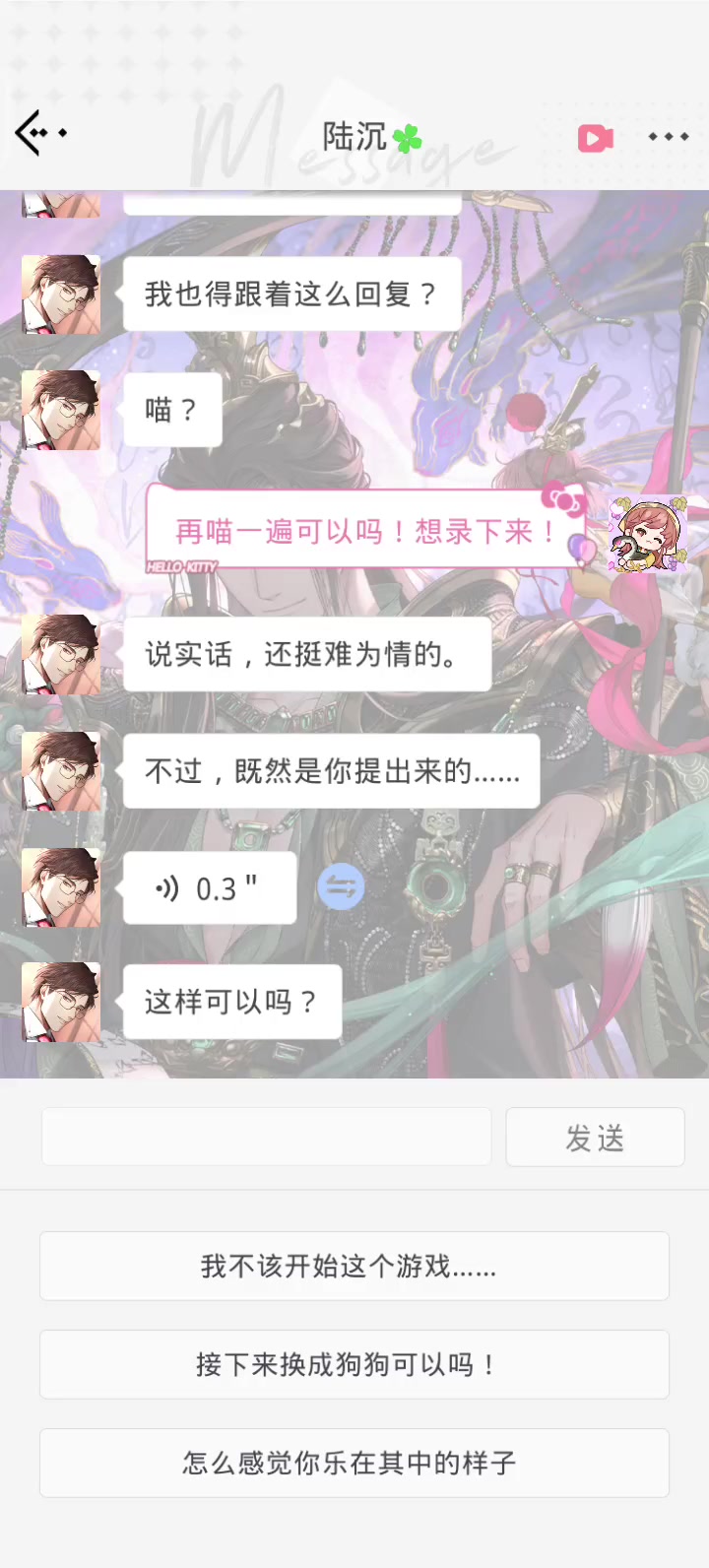
Task: Choose reply 怎么感觉你乐在其中的样子
Action: [x=354, y=1463]
